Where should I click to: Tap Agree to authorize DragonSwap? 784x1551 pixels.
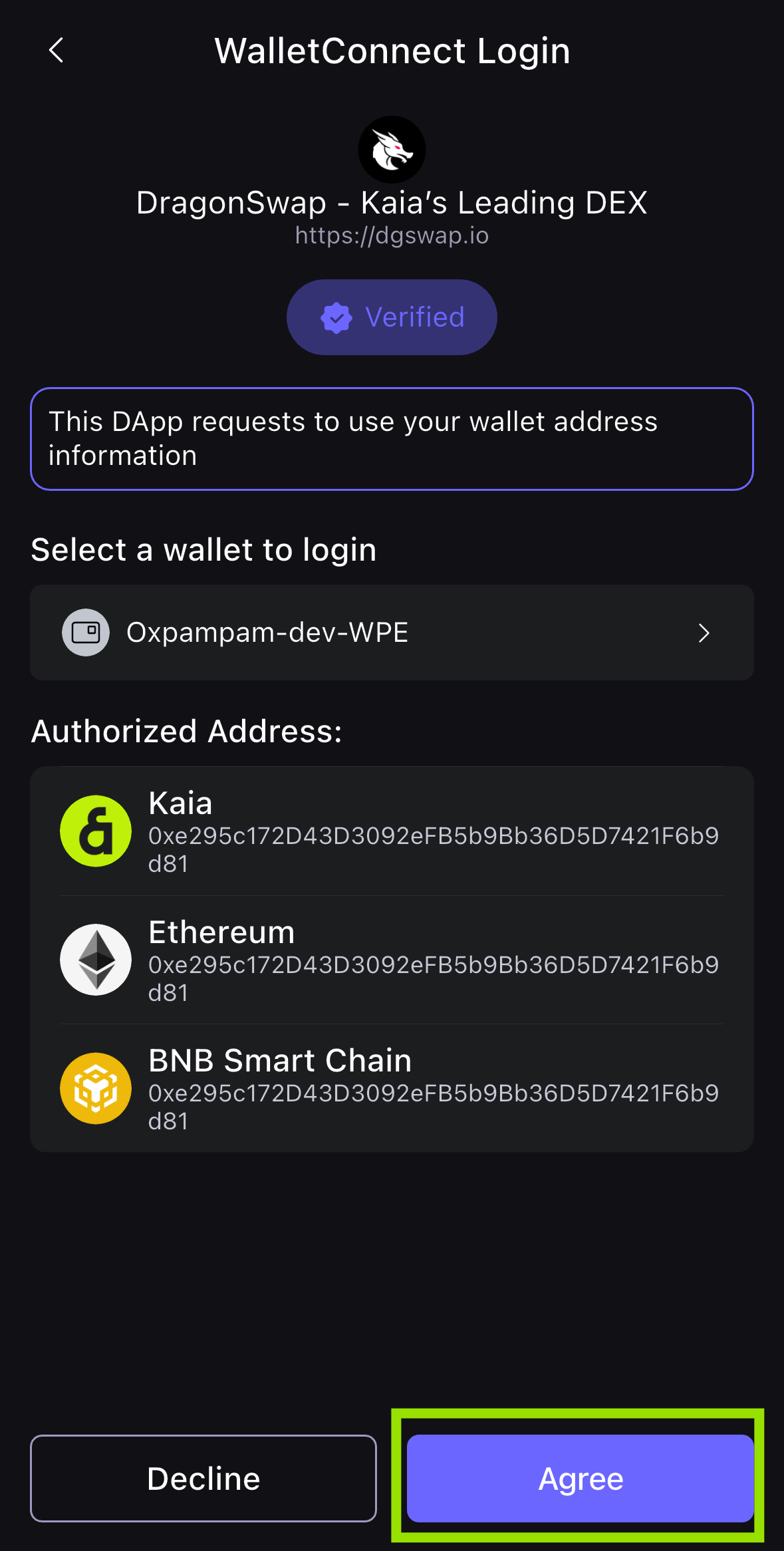[x=580, y=1479]
